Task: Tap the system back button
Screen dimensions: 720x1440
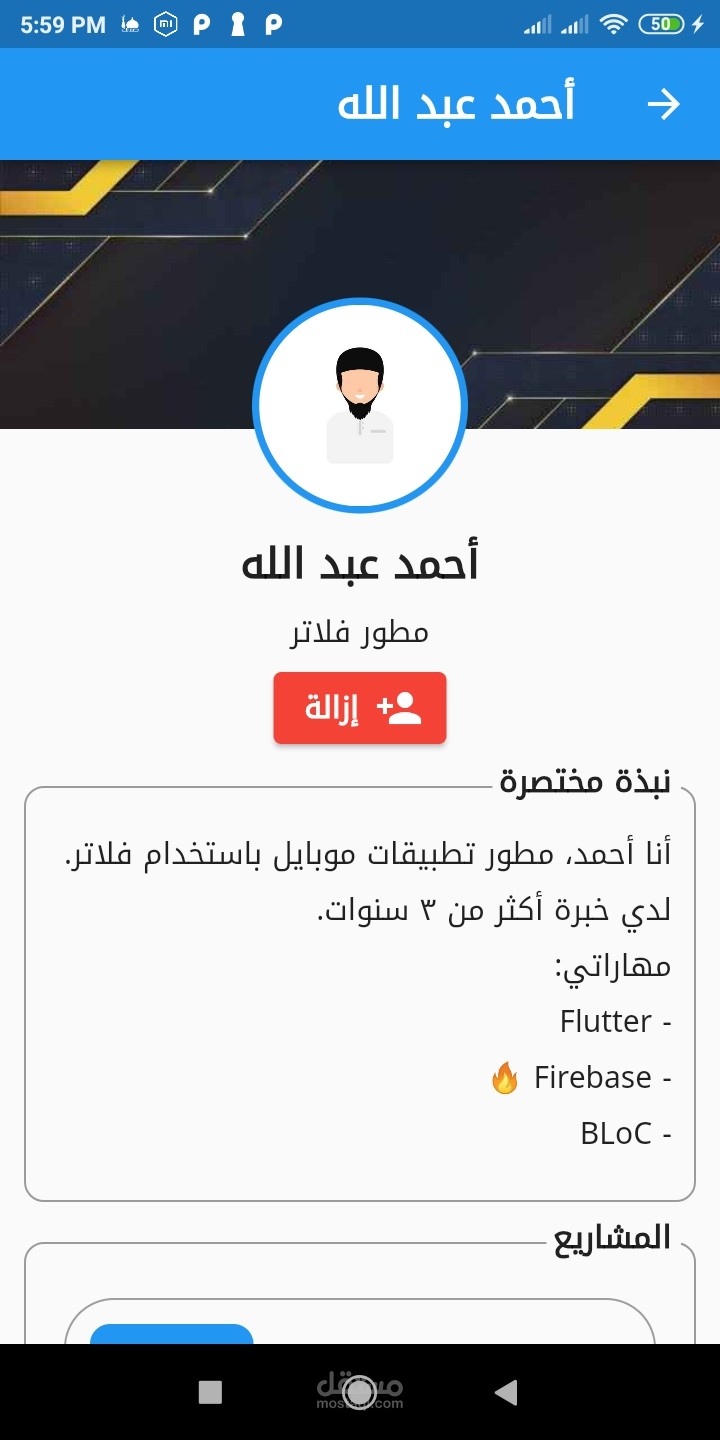Action: pos(507,1392)
